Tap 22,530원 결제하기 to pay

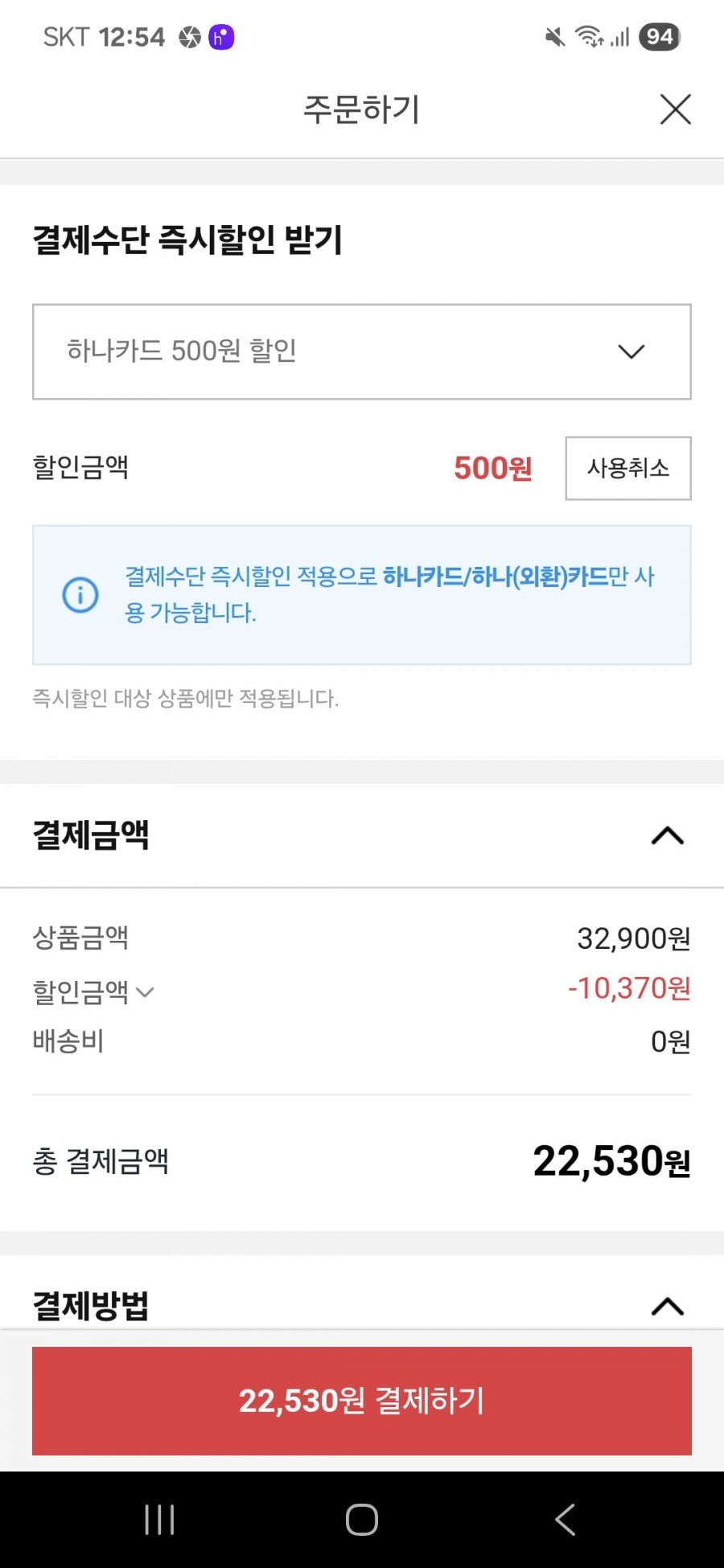coord(362,1401)
